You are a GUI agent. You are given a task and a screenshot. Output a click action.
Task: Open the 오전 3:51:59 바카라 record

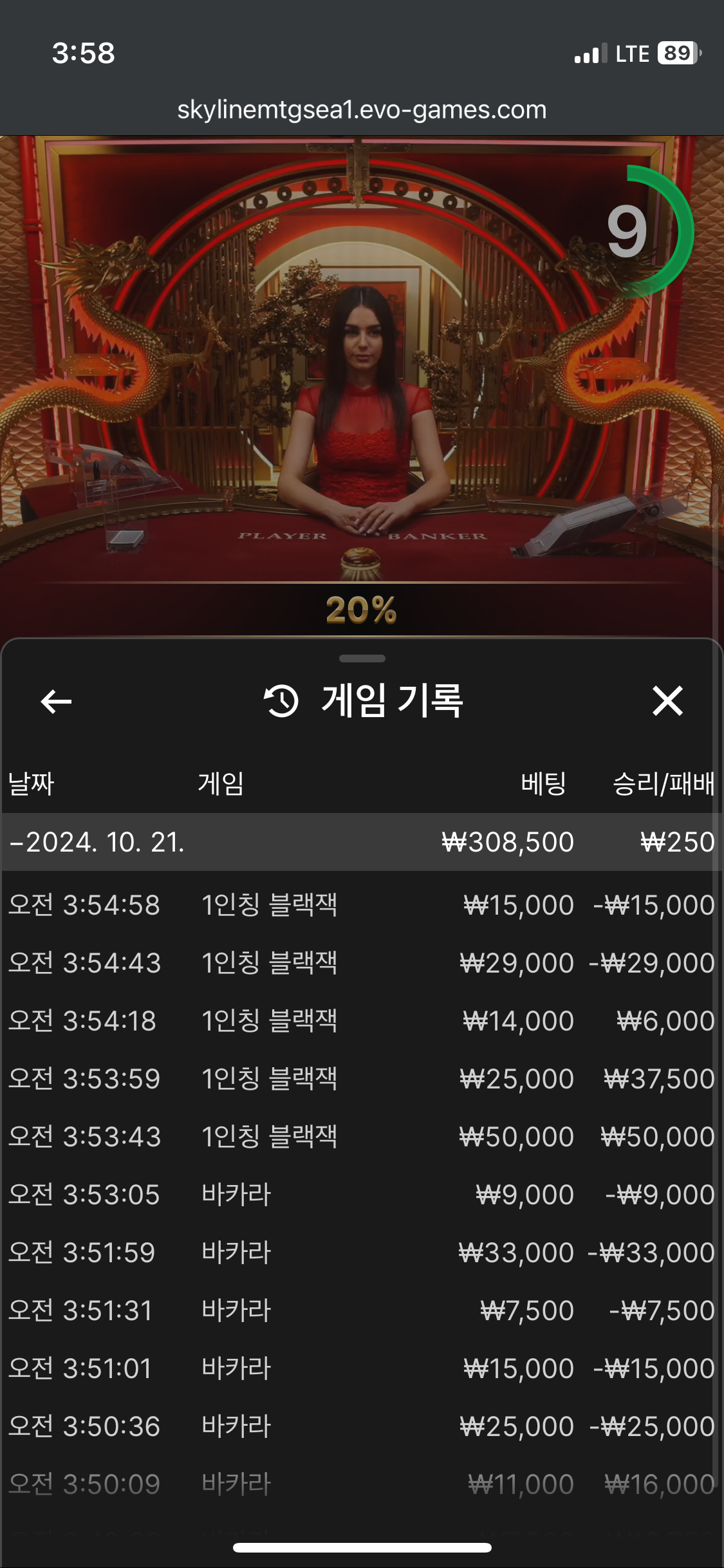[x=360, y=1253]
